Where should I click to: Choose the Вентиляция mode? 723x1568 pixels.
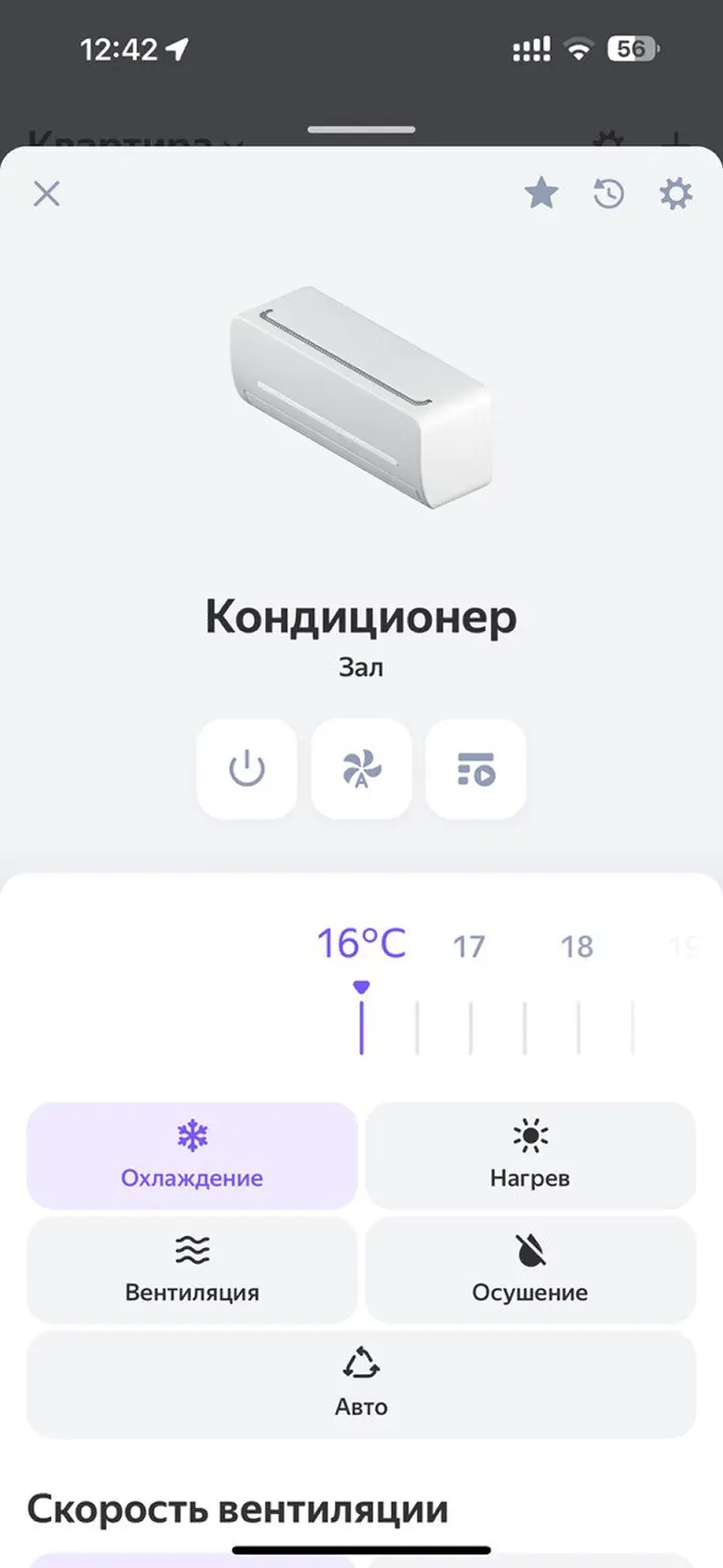pos(191,1269)
